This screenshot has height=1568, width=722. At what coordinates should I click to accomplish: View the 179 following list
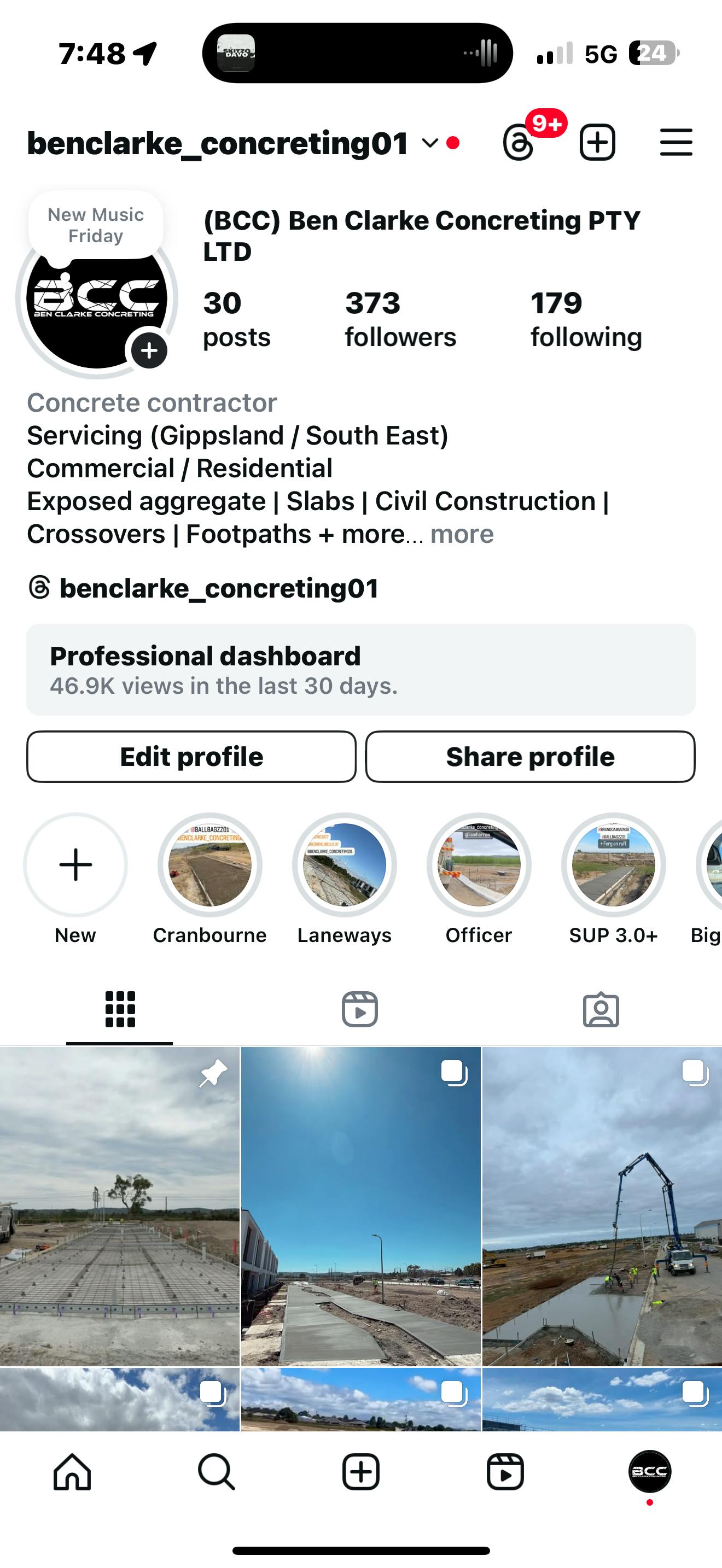pos(586,320)
